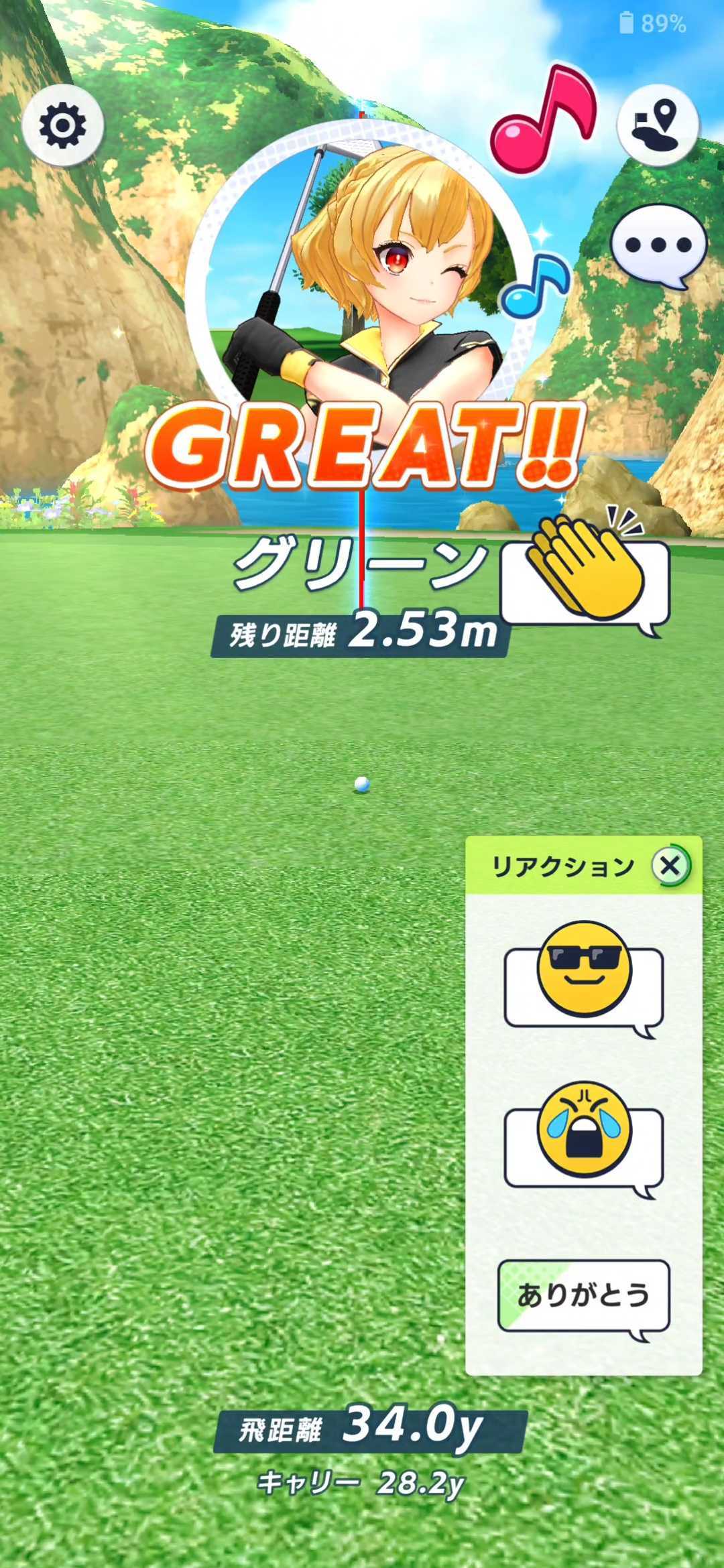Send the sunglasses emoji reaction

pos(583,977)
